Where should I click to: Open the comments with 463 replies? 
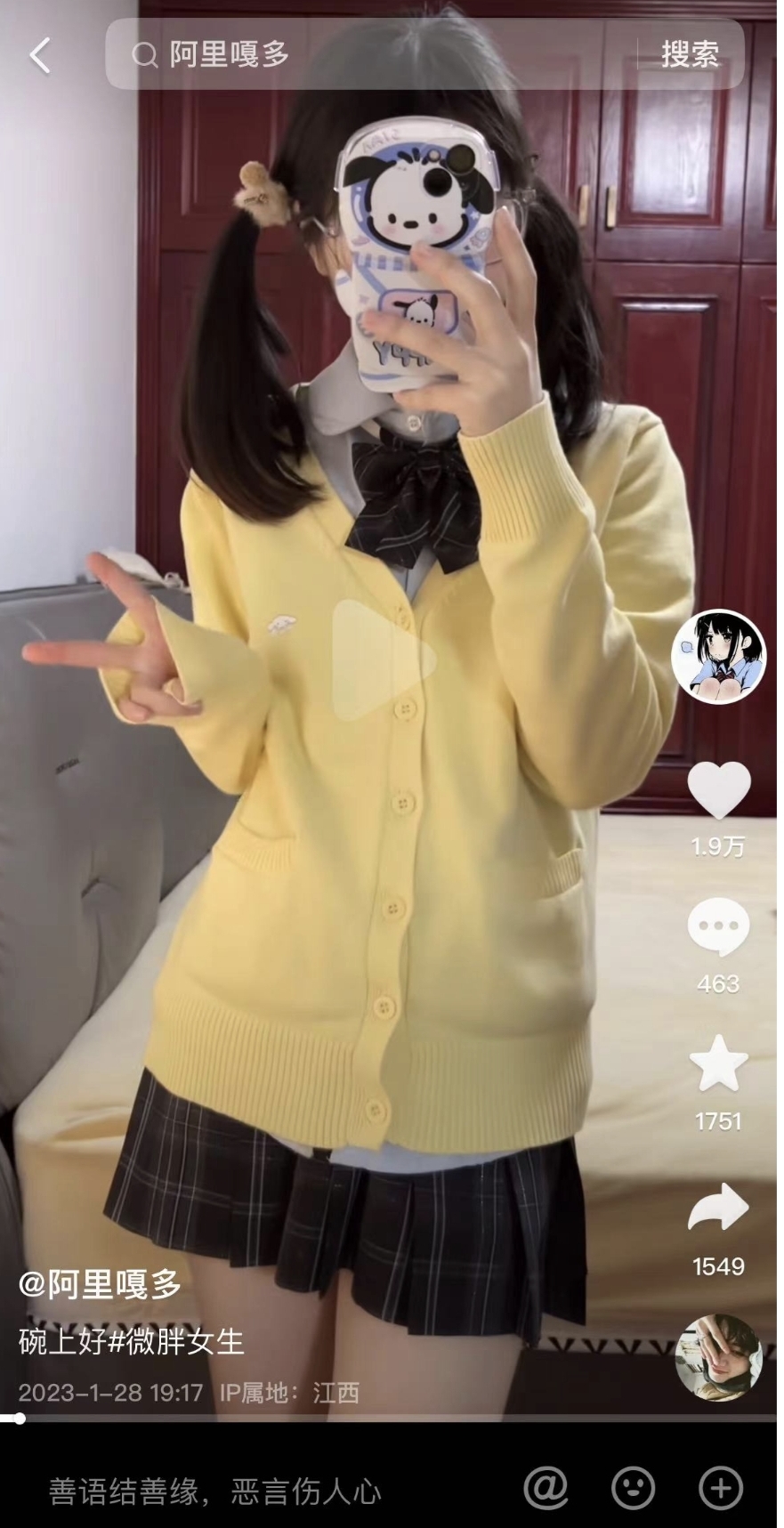tap(718, 927)
